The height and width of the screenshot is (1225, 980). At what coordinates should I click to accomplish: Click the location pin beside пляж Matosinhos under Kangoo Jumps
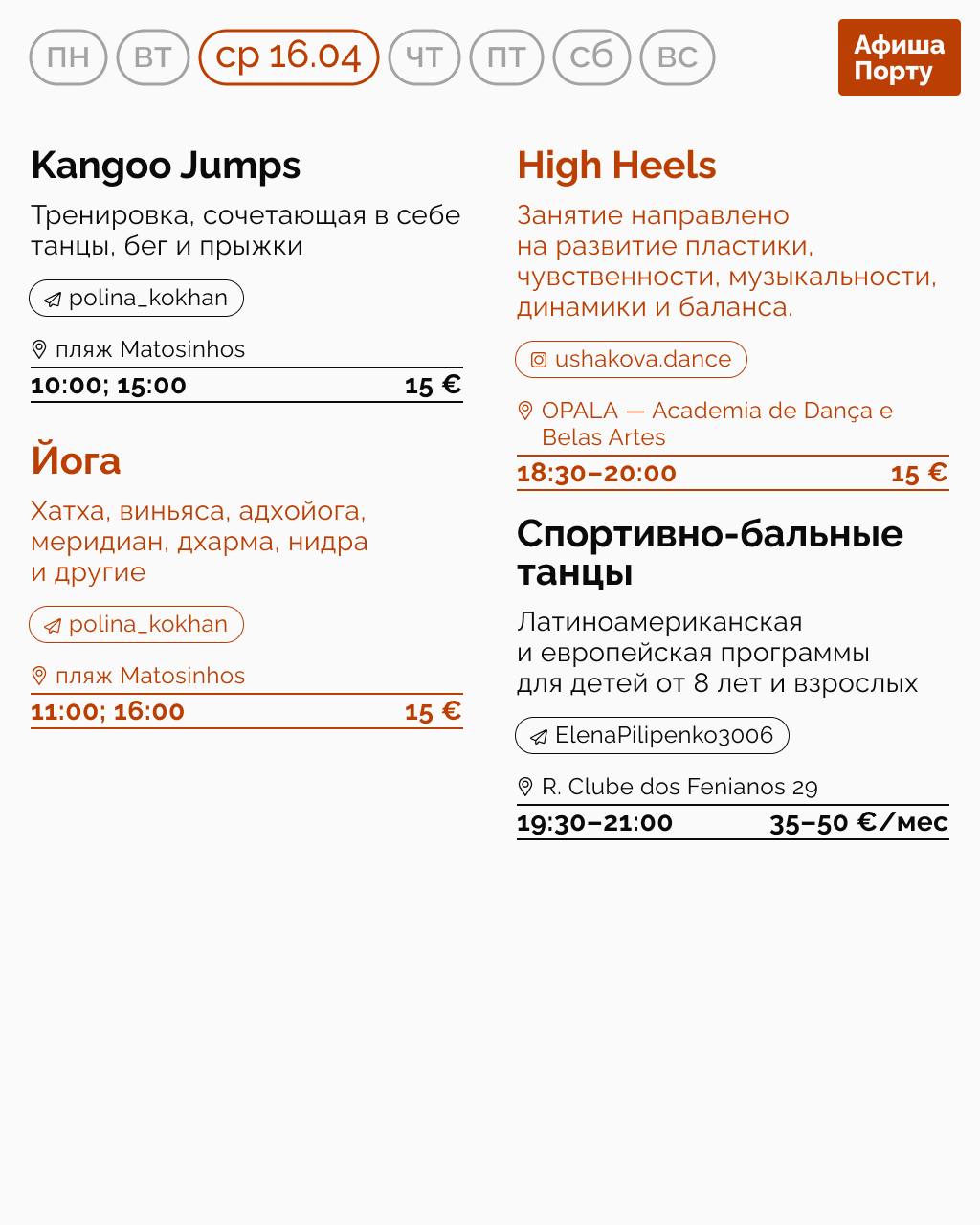coord(39,348)
